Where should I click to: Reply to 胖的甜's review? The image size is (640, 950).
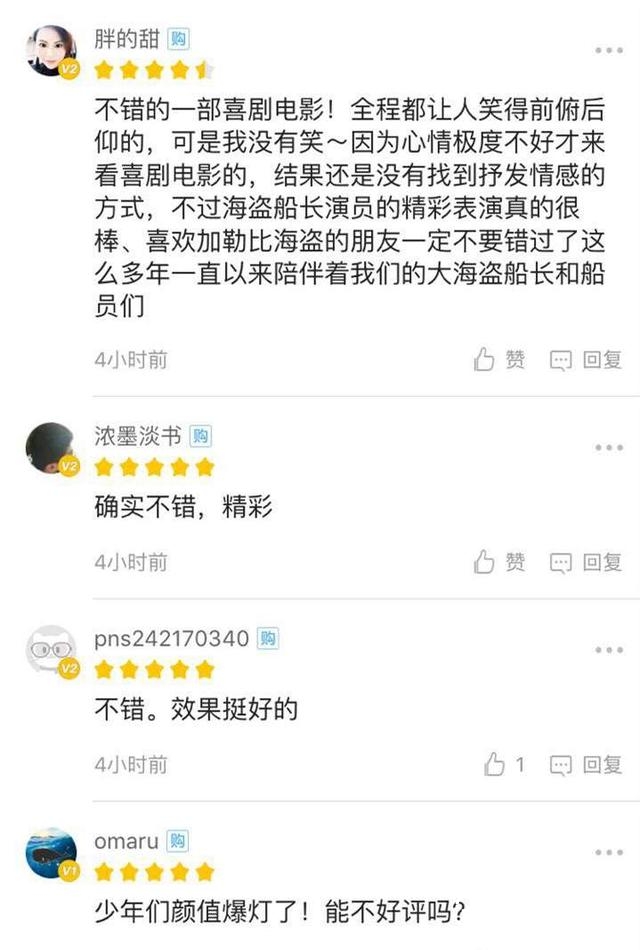click(587, 360)
